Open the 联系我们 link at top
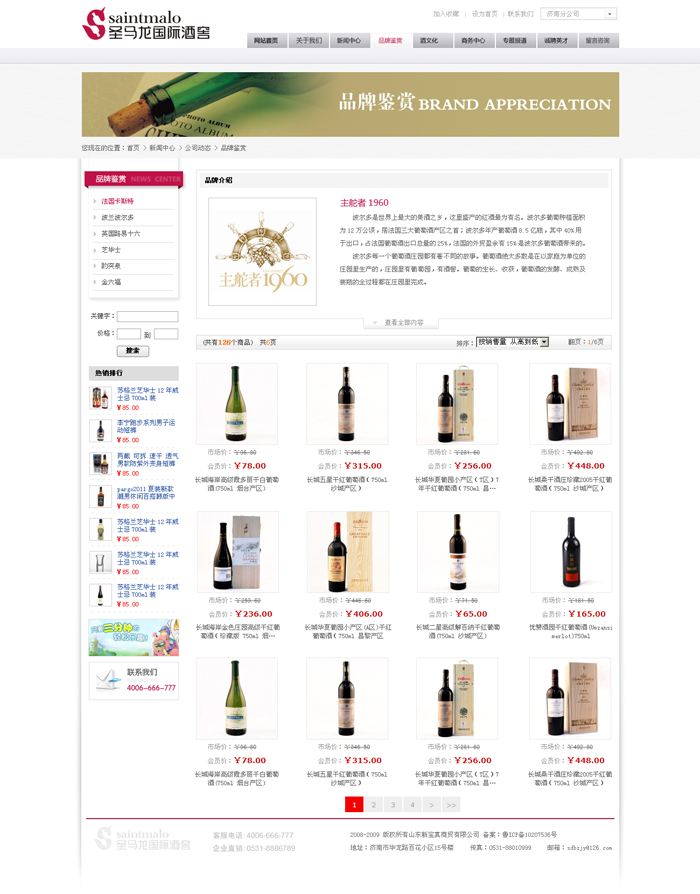Image resolution: width=700 pixels, height=894 pixels. pos(520,14)
